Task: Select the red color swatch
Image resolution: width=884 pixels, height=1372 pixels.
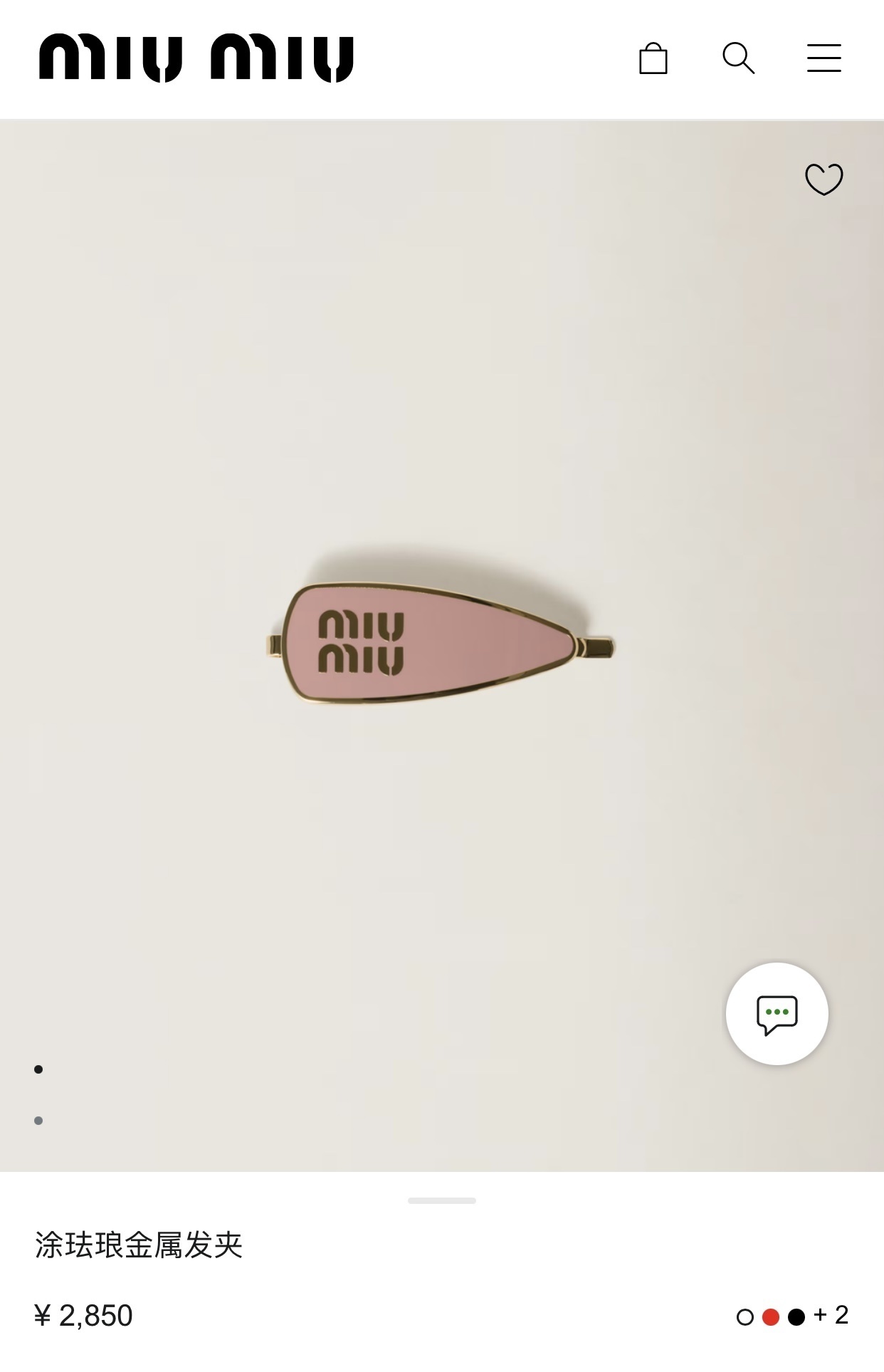Action: (771, 1317)
